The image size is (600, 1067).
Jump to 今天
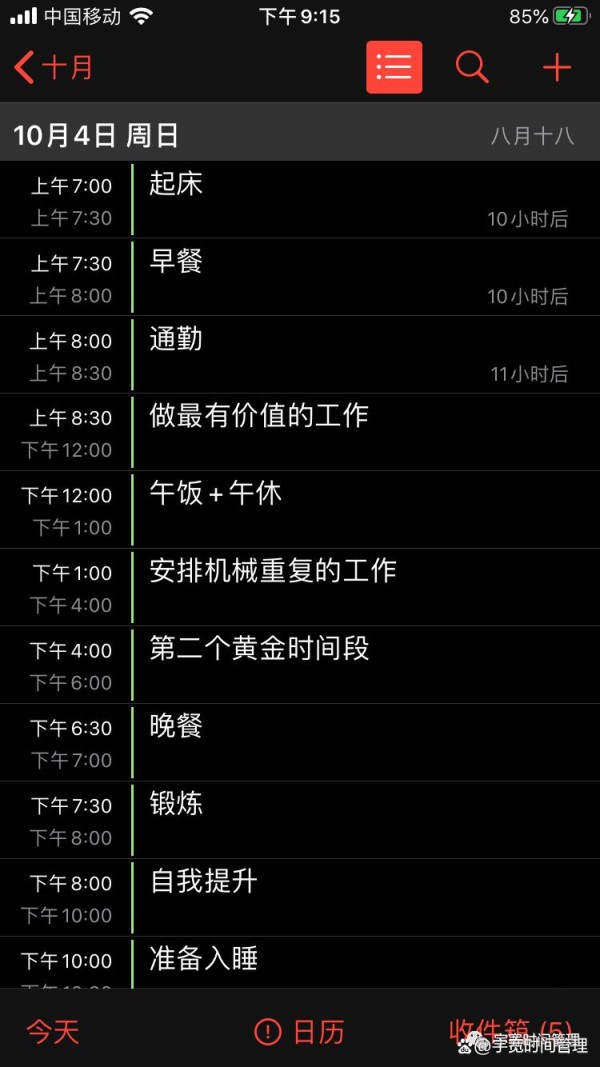coord(52,1031)
